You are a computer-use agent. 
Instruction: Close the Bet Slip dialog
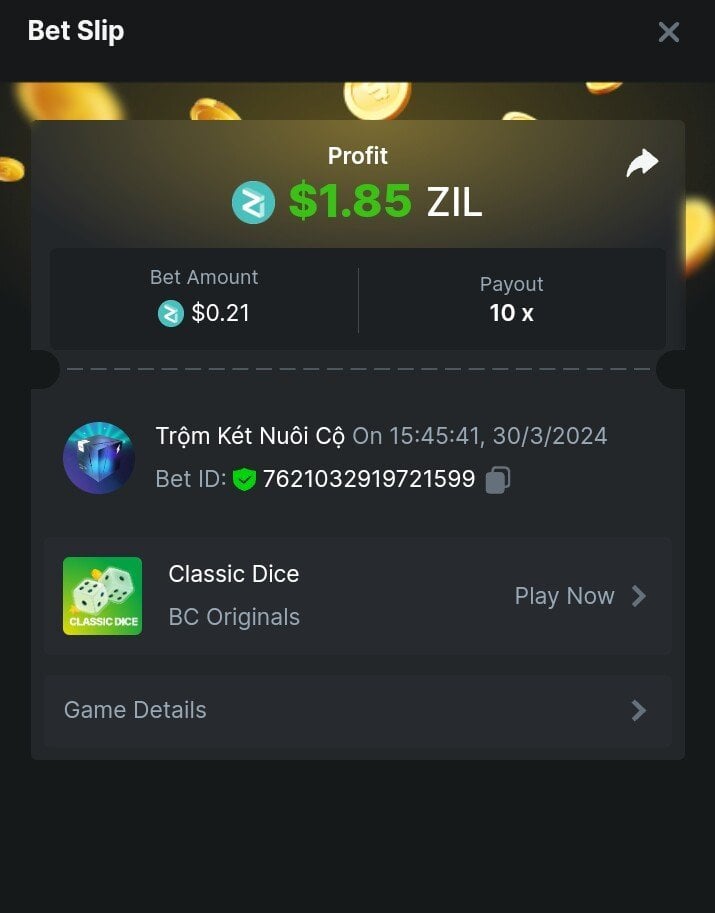(x=668, y=32)
